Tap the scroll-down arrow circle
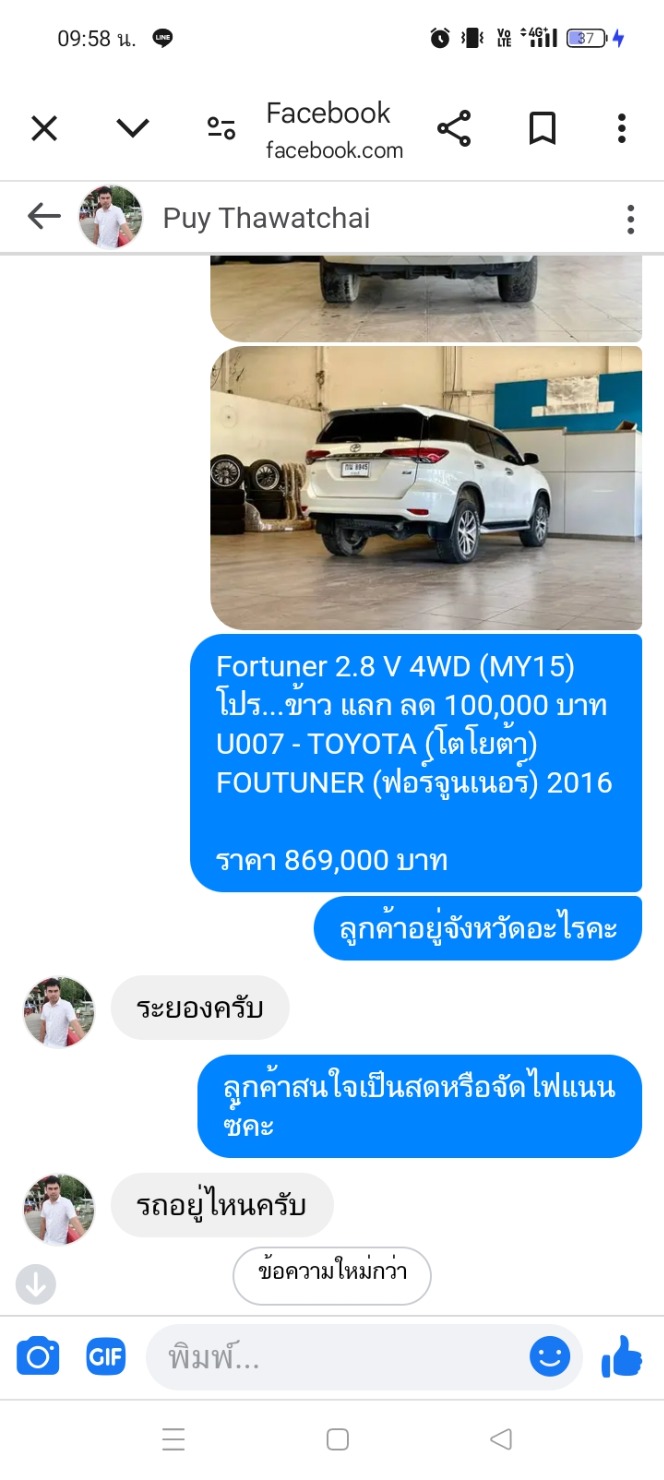The width and height of the screenshot is (664, 1480). (x=36, y=1285)
